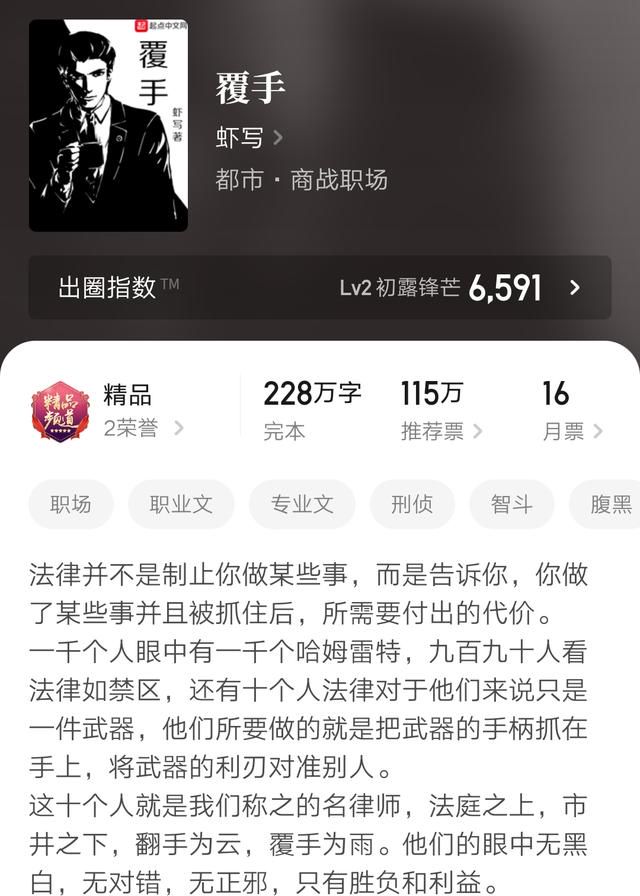Open the 覆手 book cover image
Screen dimensions: 640x896
108,126
